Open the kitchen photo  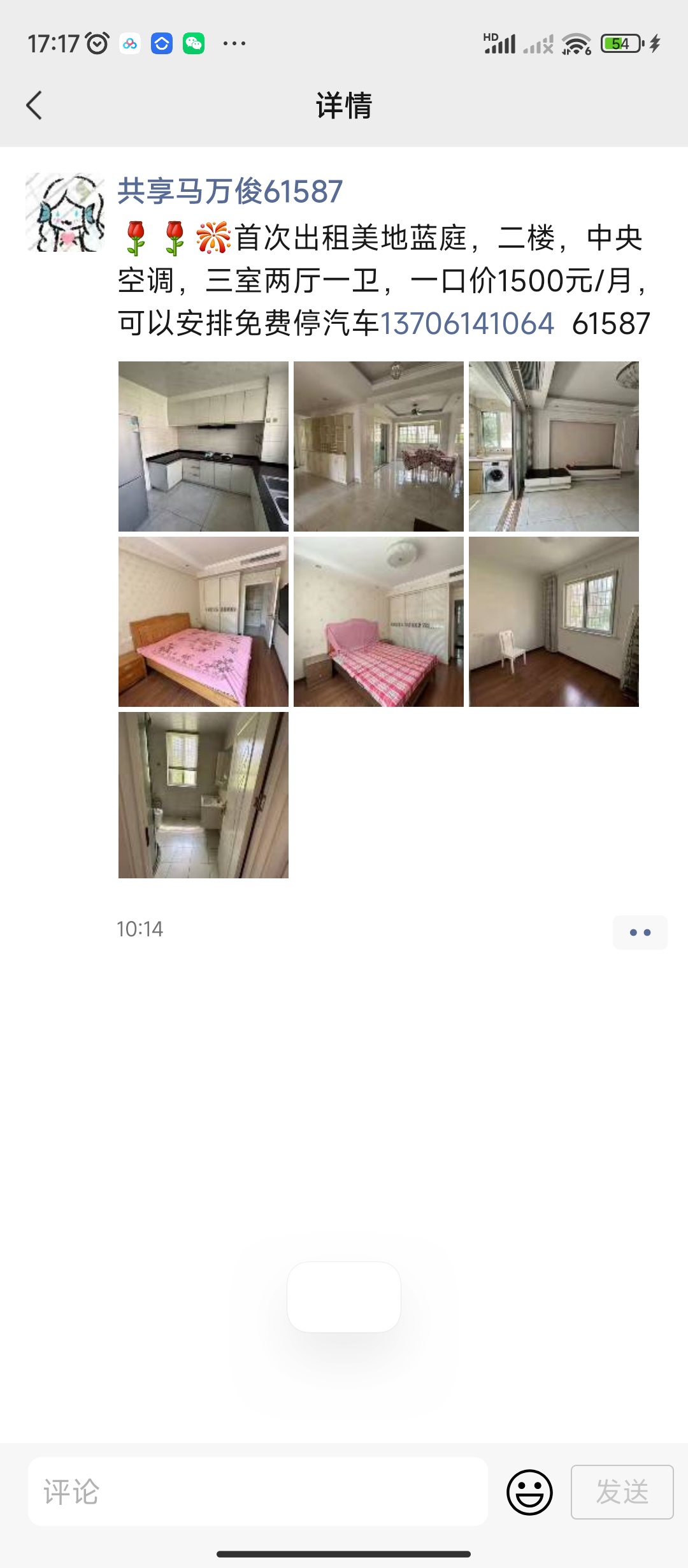[203, 446]
